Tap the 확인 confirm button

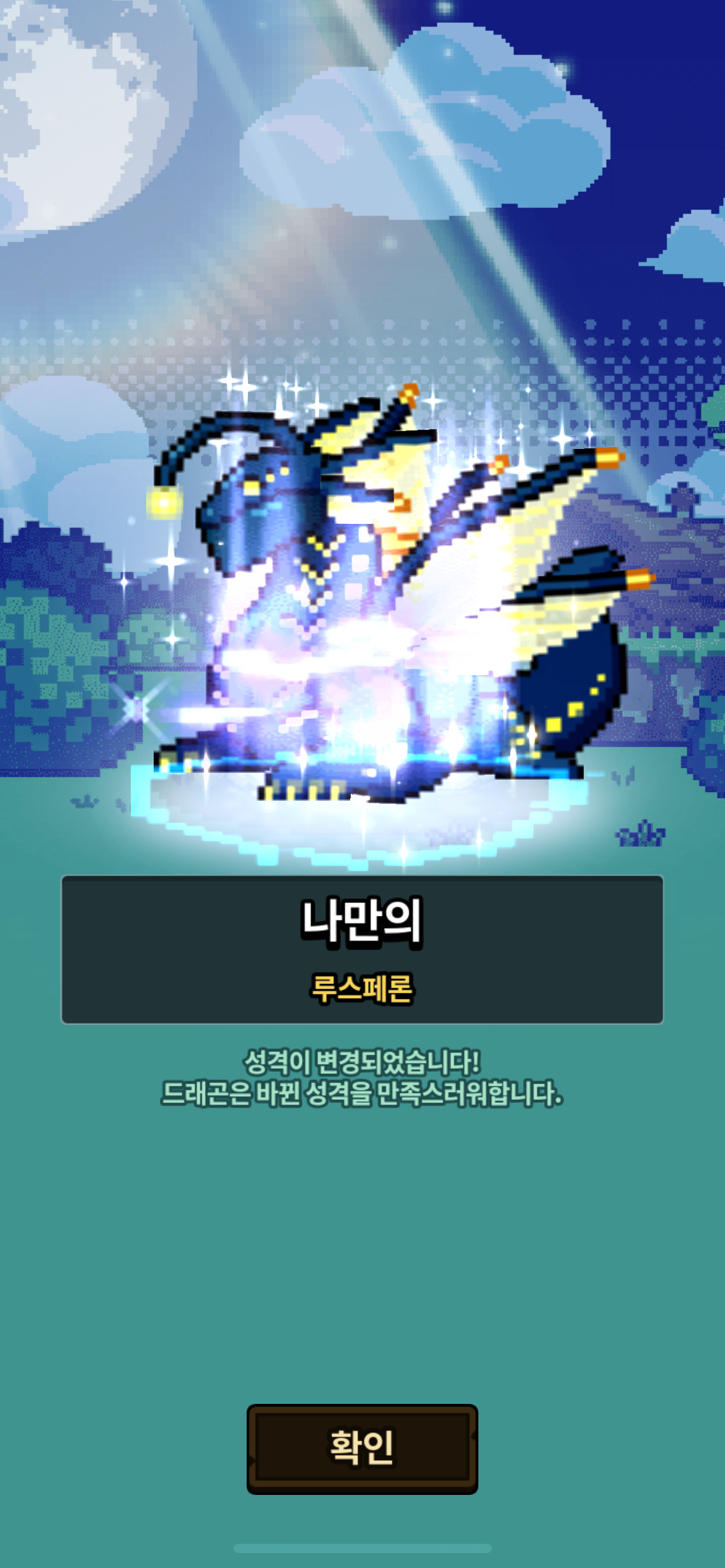362,1449
